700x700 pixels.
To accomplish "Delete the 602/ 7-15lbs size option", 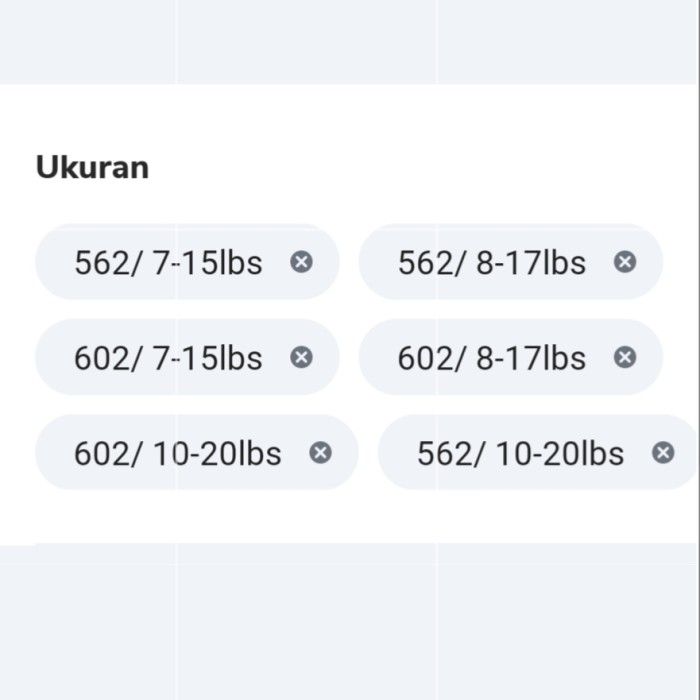I will coord(301,357).
